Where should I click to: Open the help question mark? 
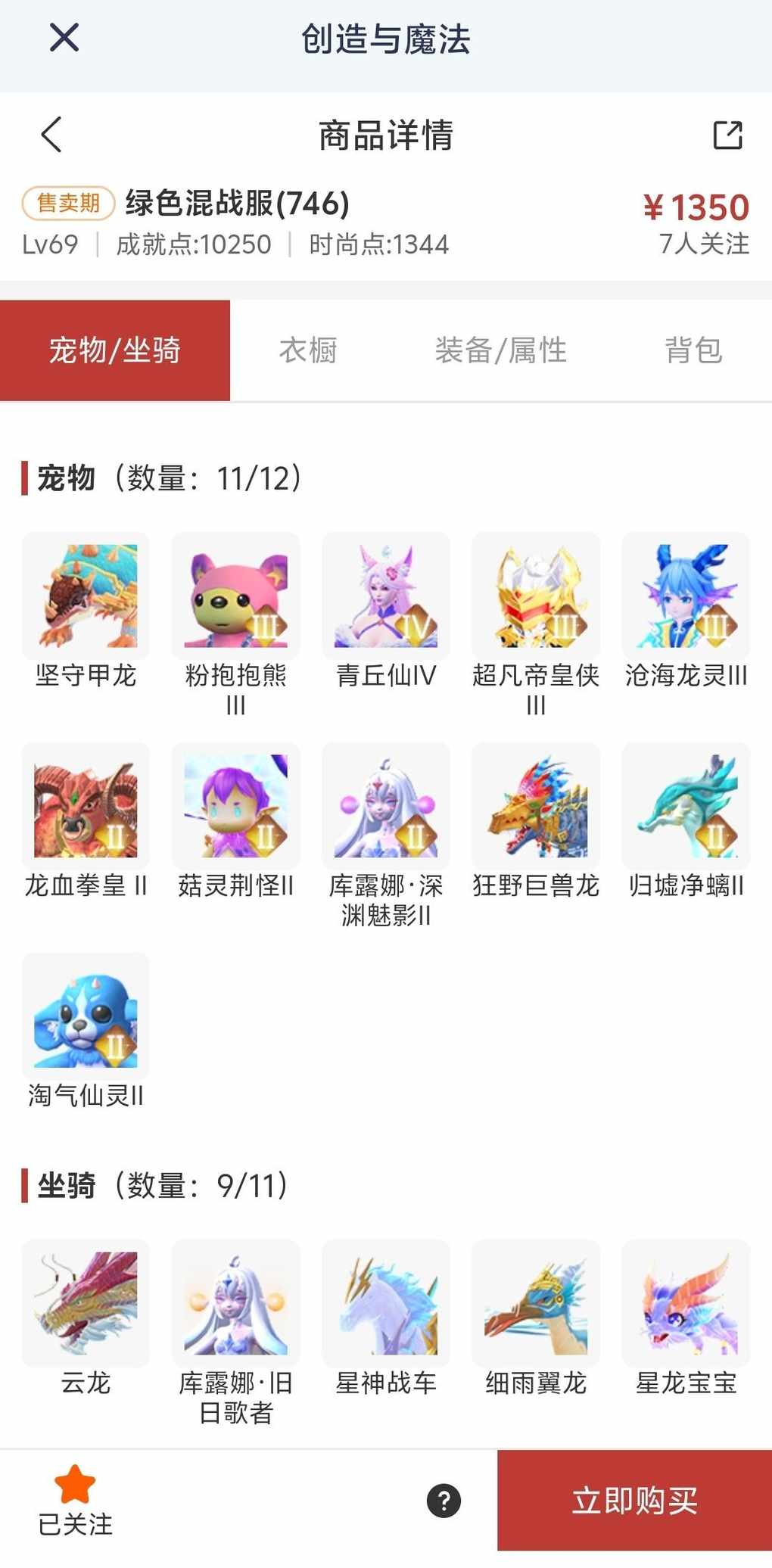(444, 1501)
